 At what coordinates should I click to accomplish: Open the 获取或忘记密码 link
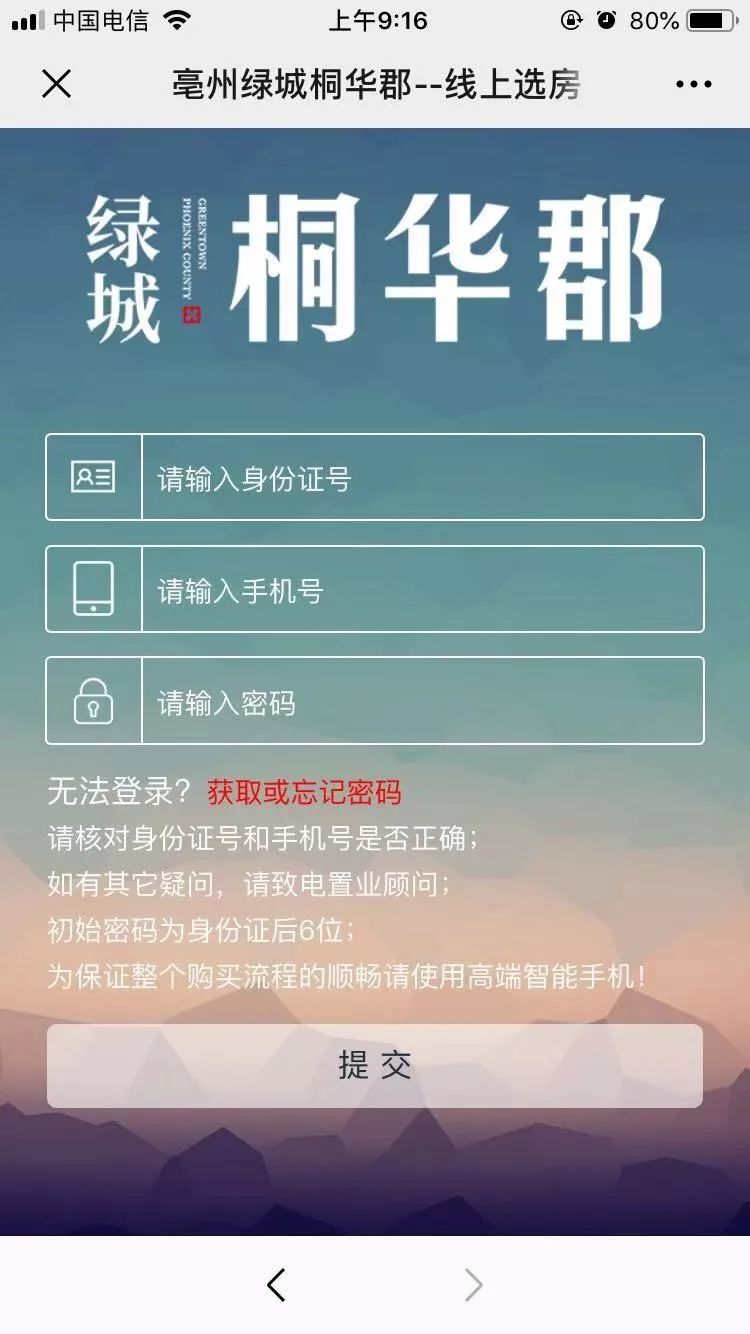tap(304, 792)
